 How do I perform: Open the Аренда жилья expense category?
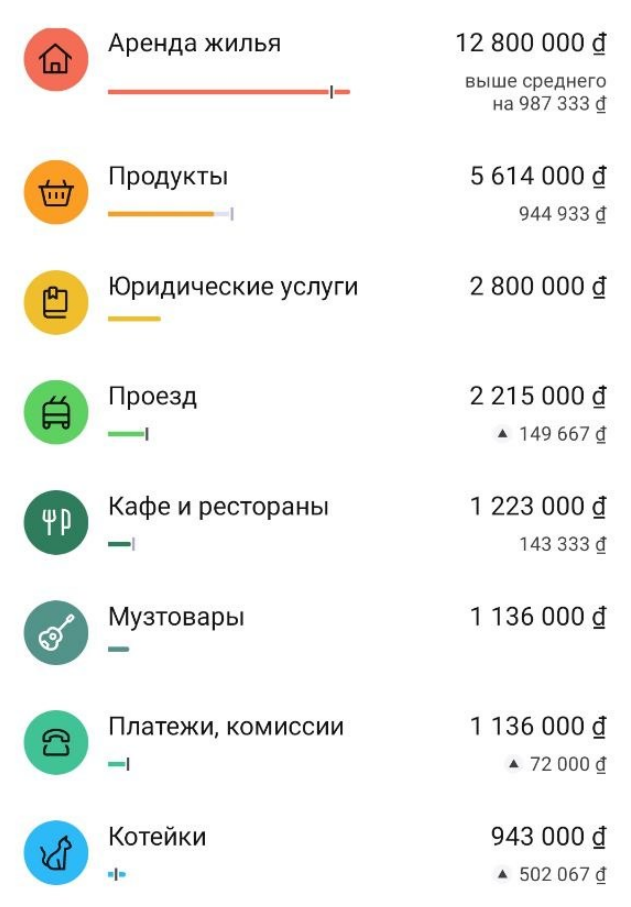[315, 69]
